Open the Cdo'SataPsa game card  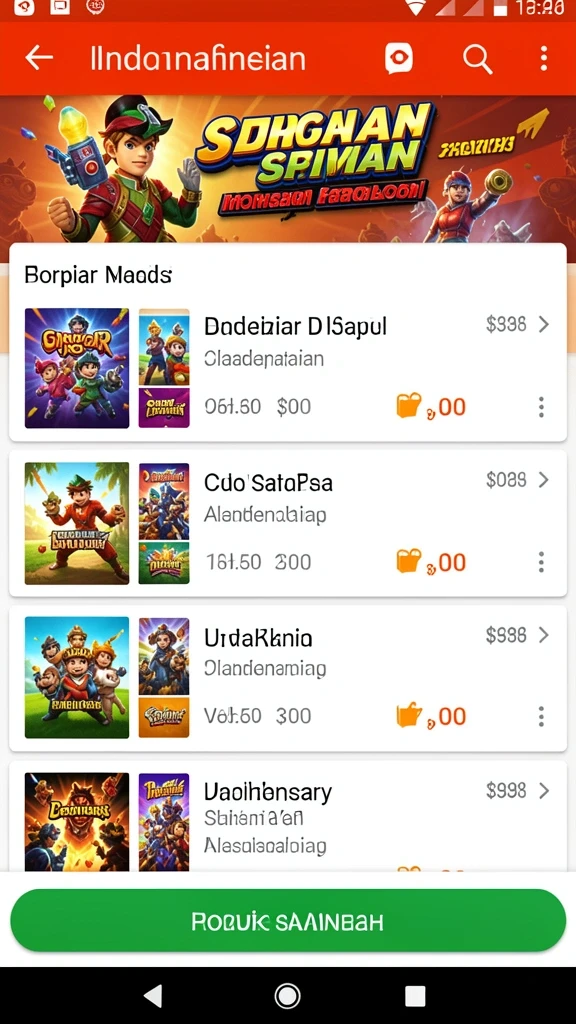coord(288,523)
